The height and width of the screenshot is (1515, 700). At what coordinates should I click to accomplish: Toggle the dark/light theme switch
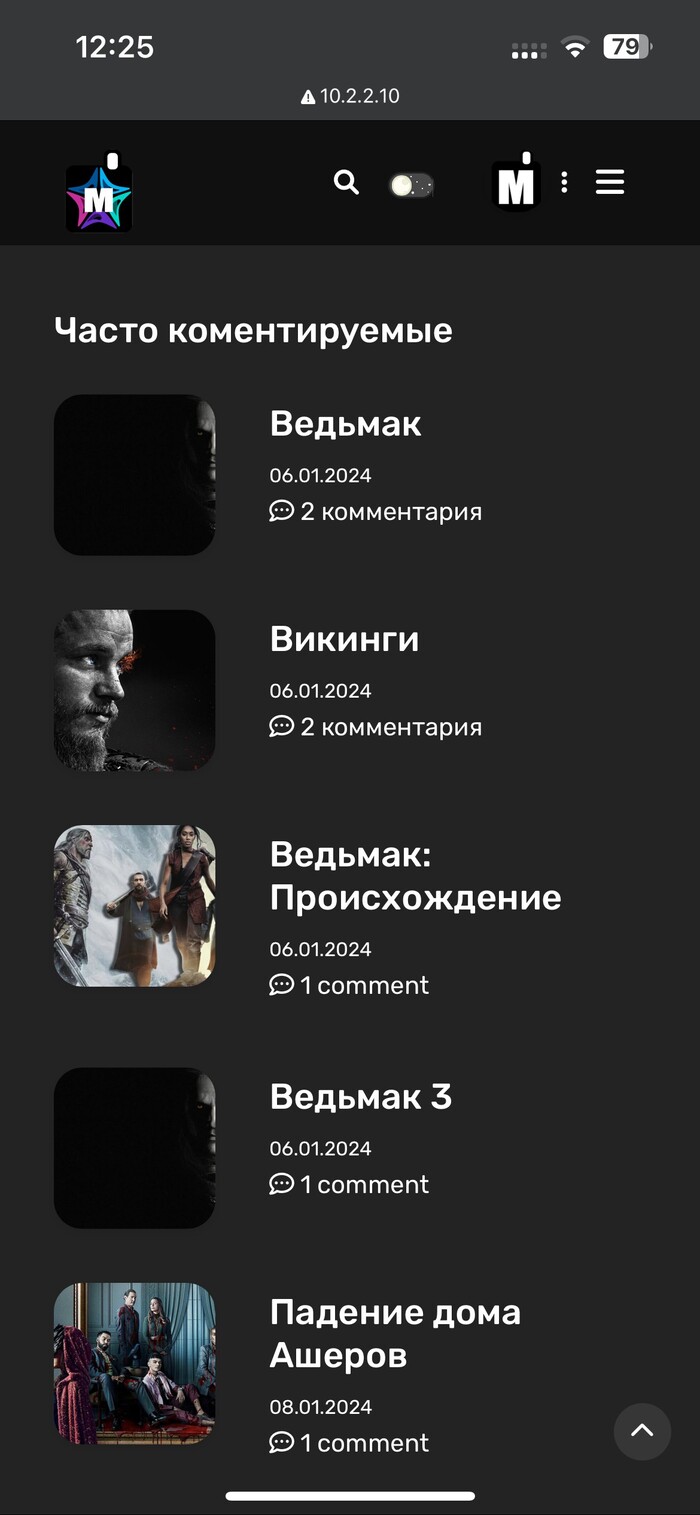411,185
